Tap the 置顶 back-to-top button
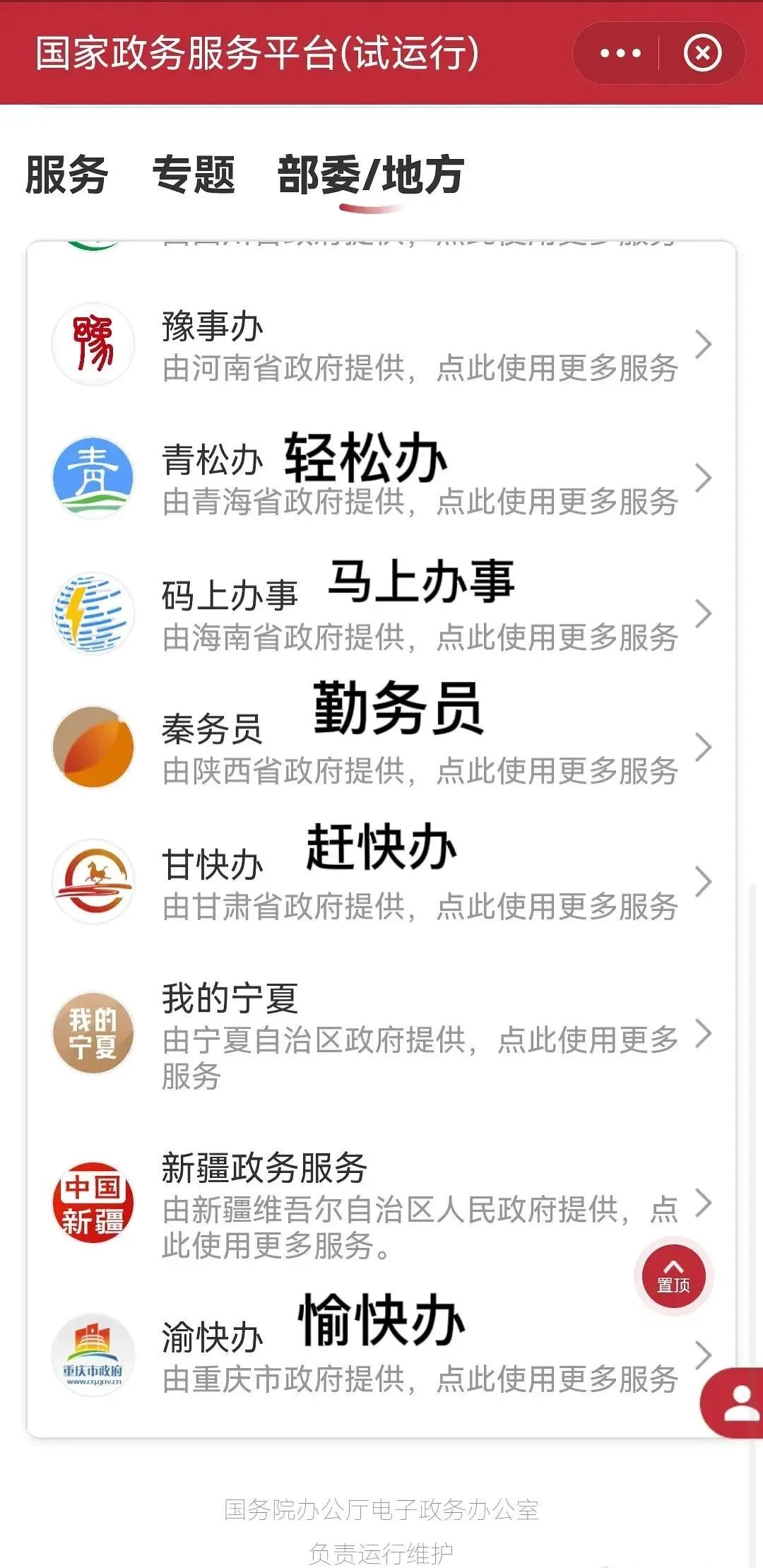Image resolution: width=763 pixels, height=1568 pixels. [673, 1276]
